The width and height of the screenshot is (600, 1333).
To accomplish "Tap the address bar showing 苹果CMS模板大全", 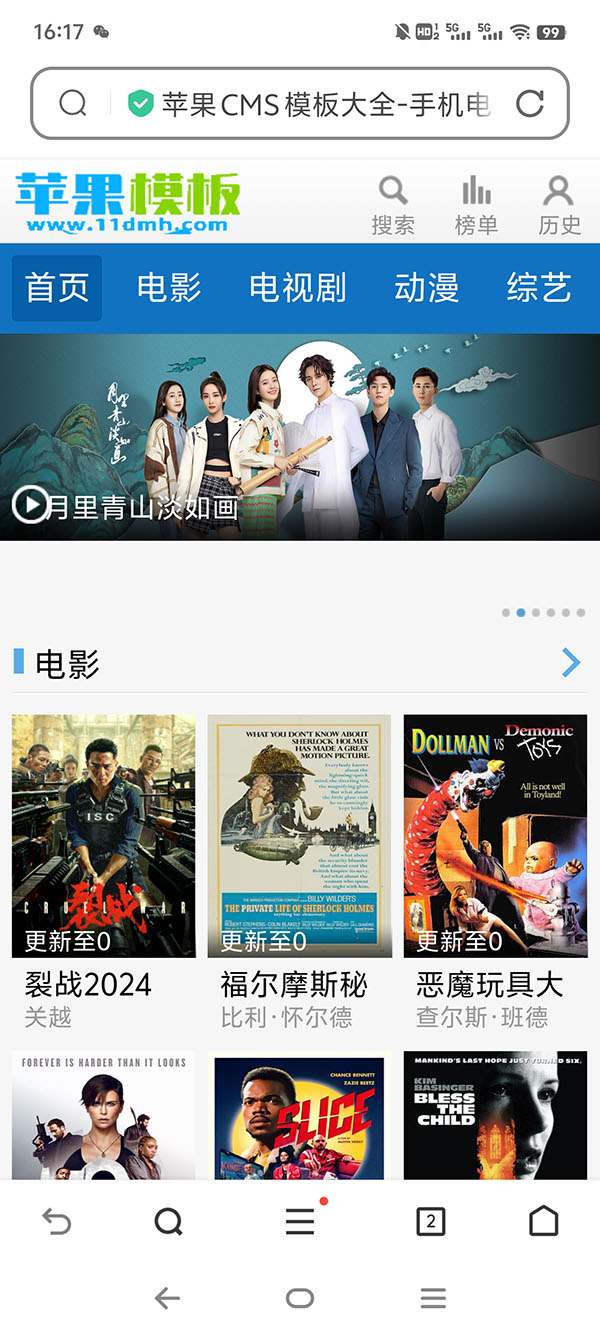I will point(310,103).
